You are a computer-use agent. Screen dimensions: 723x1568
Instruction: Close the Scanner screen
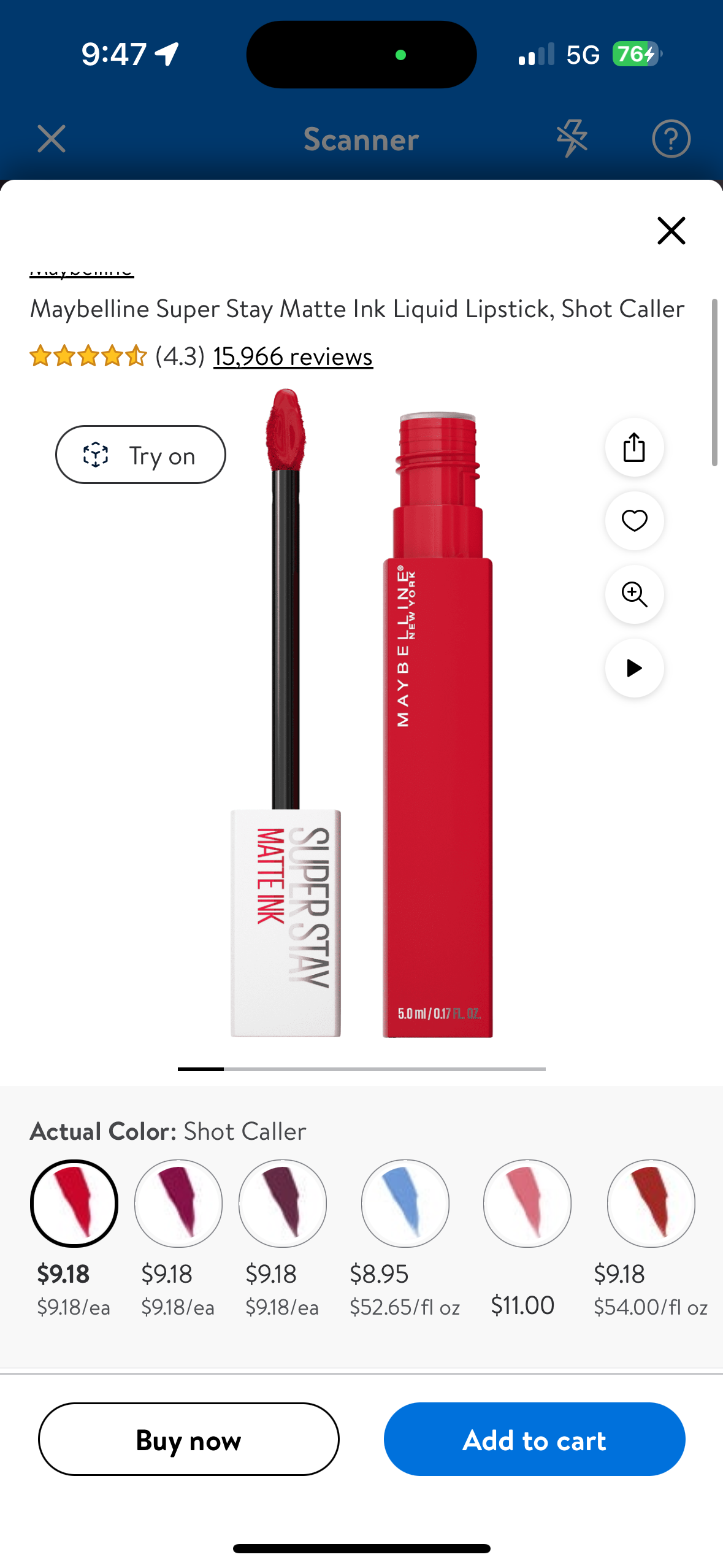52,139
